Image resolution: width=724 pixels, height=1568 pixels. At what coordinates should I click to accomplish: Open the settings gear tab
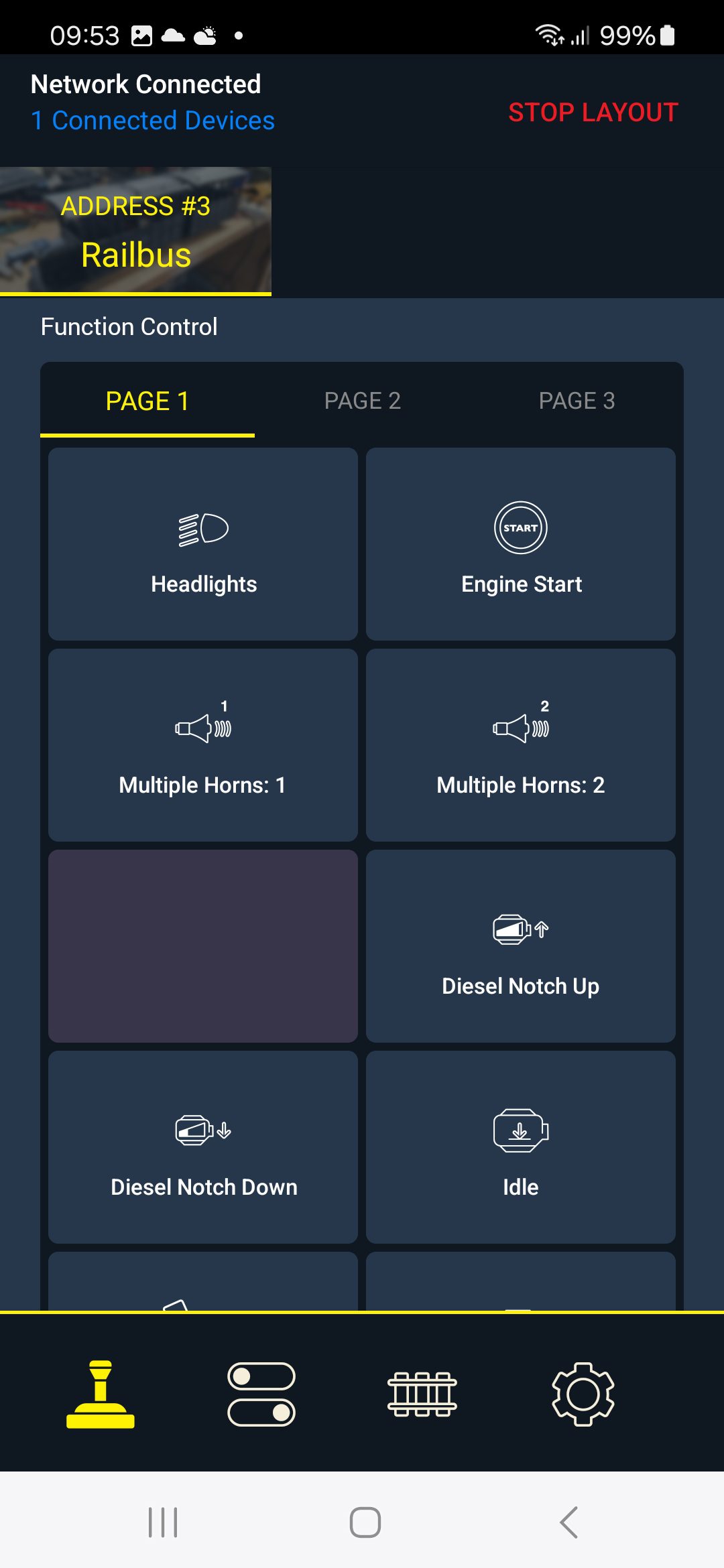[583, 1394]
